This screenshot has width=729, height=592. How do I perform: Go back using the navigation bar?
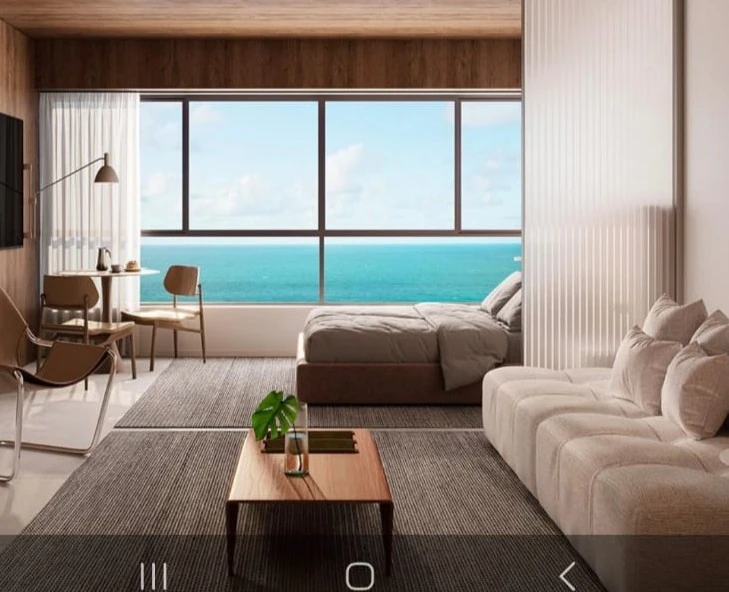coord(567,575)
